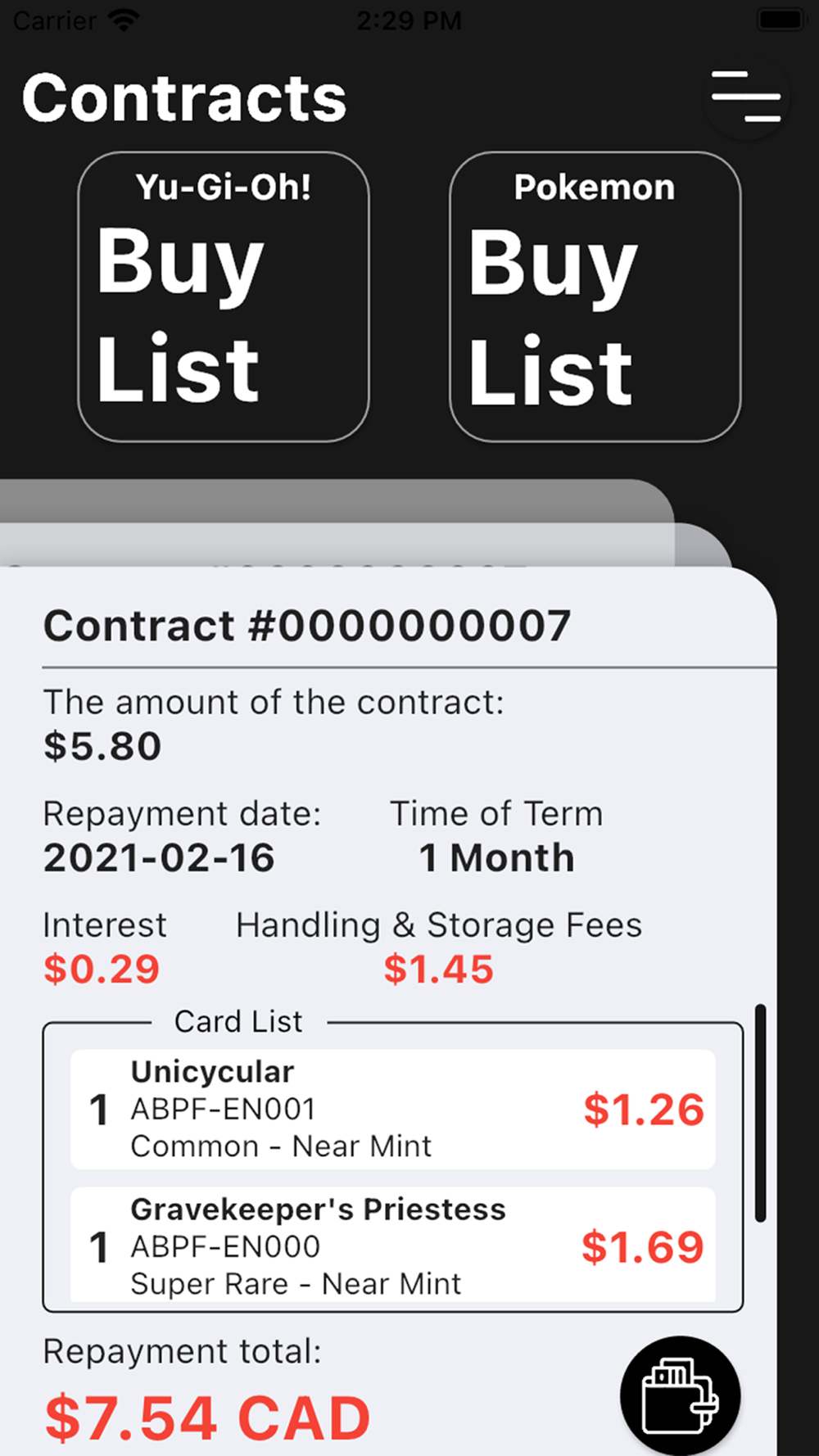
Task: Tap the wallet payment floating button
Action: click(x=681, y=1396)
